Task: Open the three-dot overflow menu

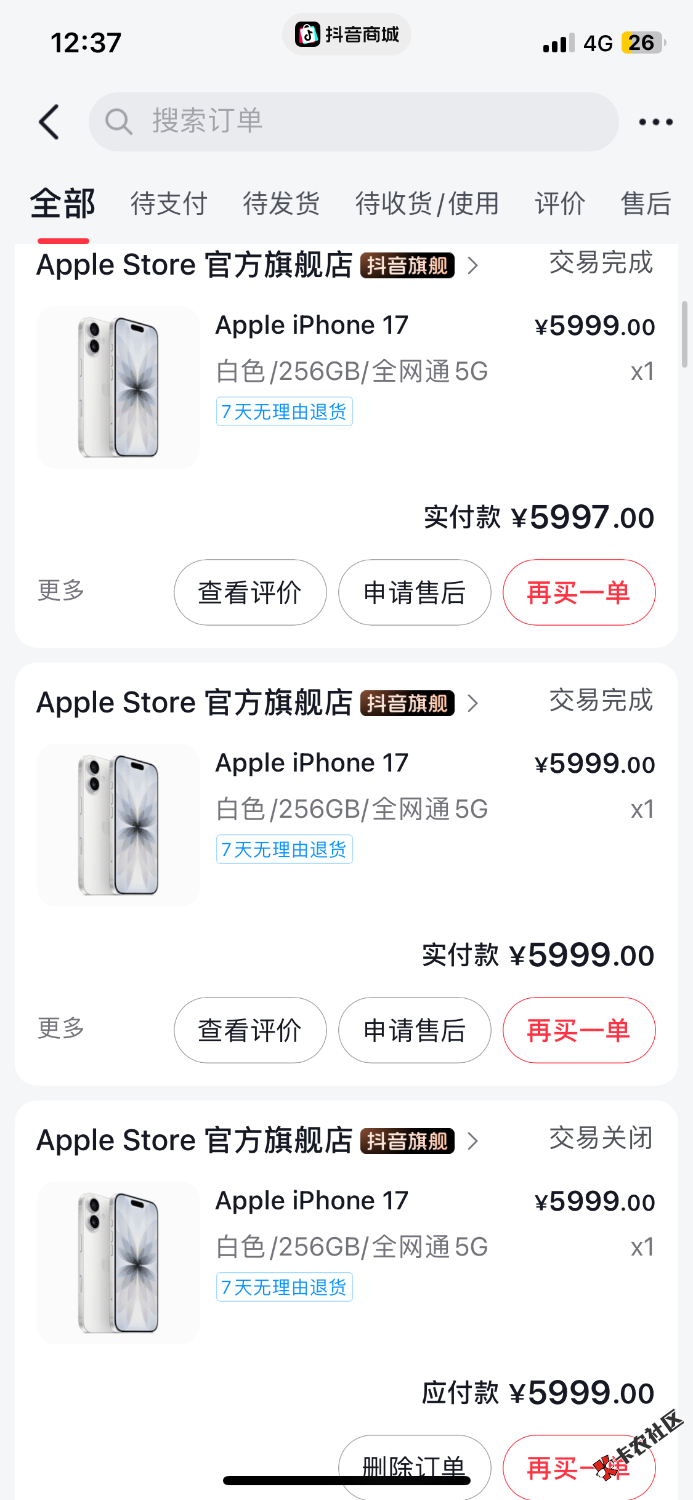Action: coord(655,122)
